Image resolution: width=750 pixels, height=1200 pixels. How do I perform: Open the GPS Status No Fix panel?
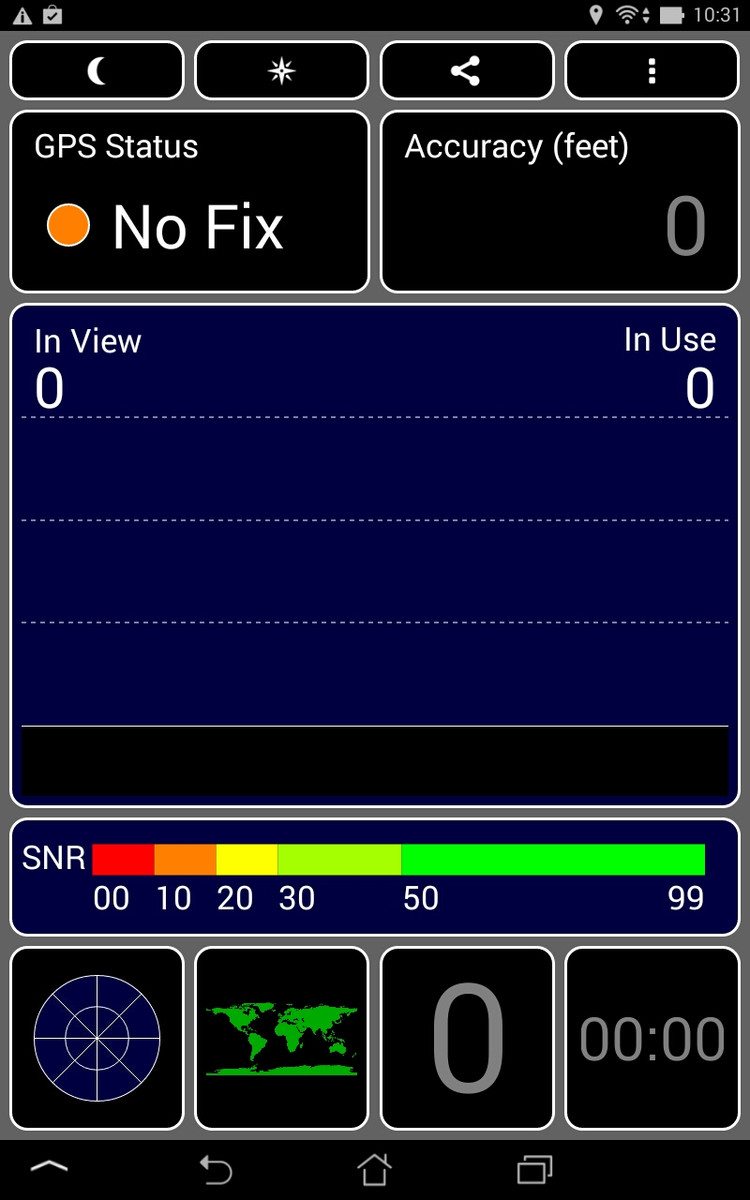click(x=190, y=202)
